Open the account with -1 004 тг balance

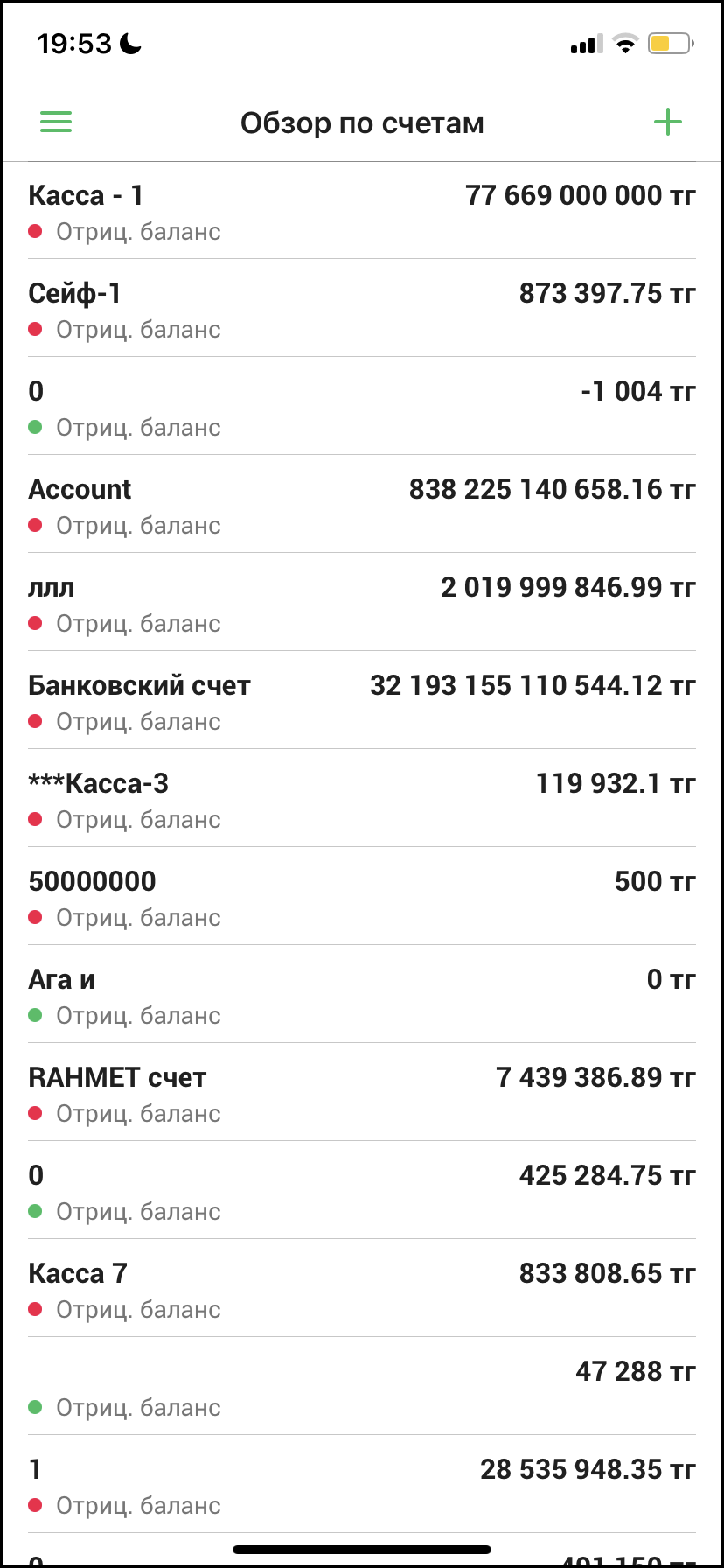pyautogui.click(x=361, y=407)
